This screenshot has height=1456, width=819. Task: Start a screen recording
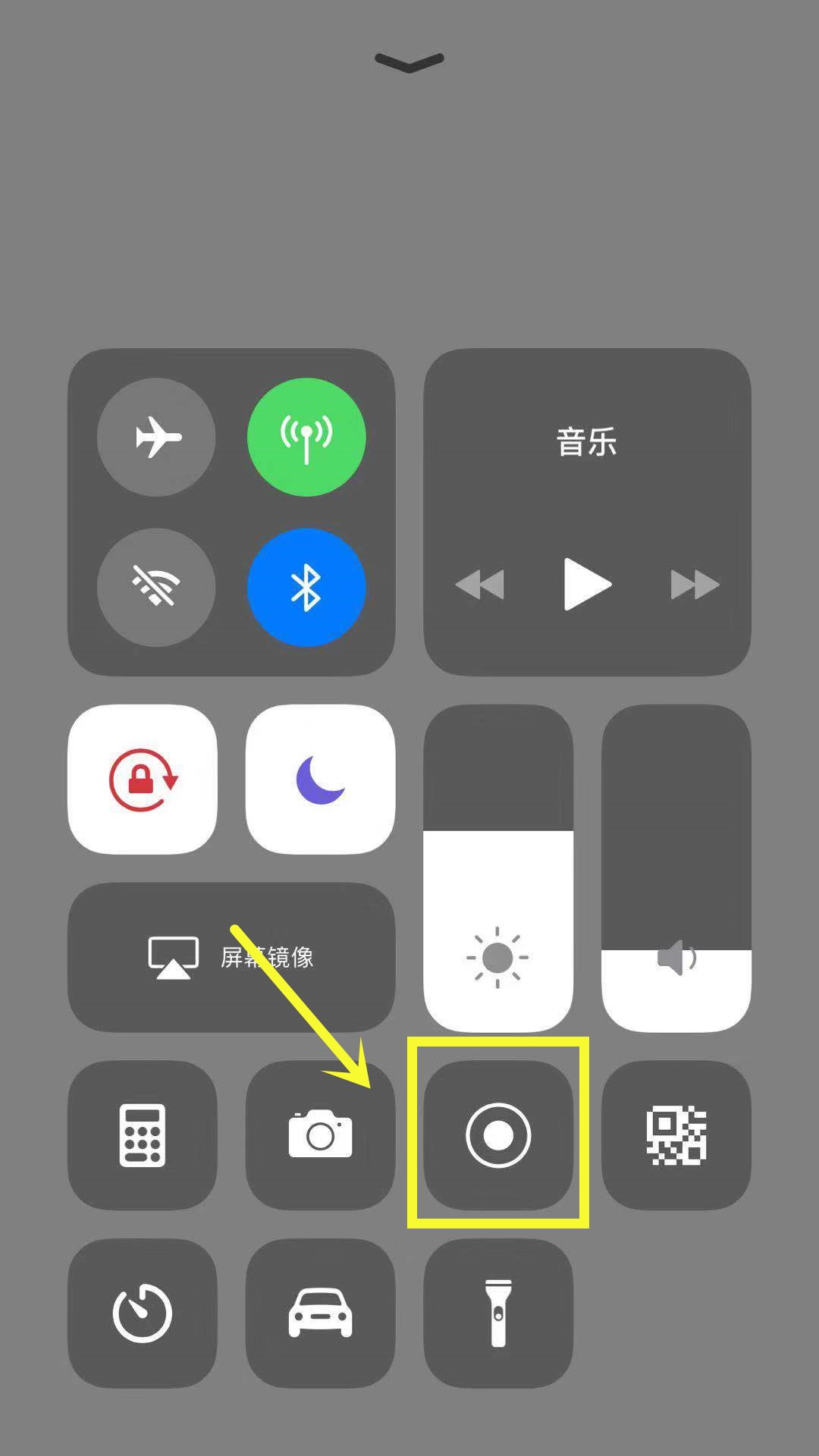[498, 1134]
